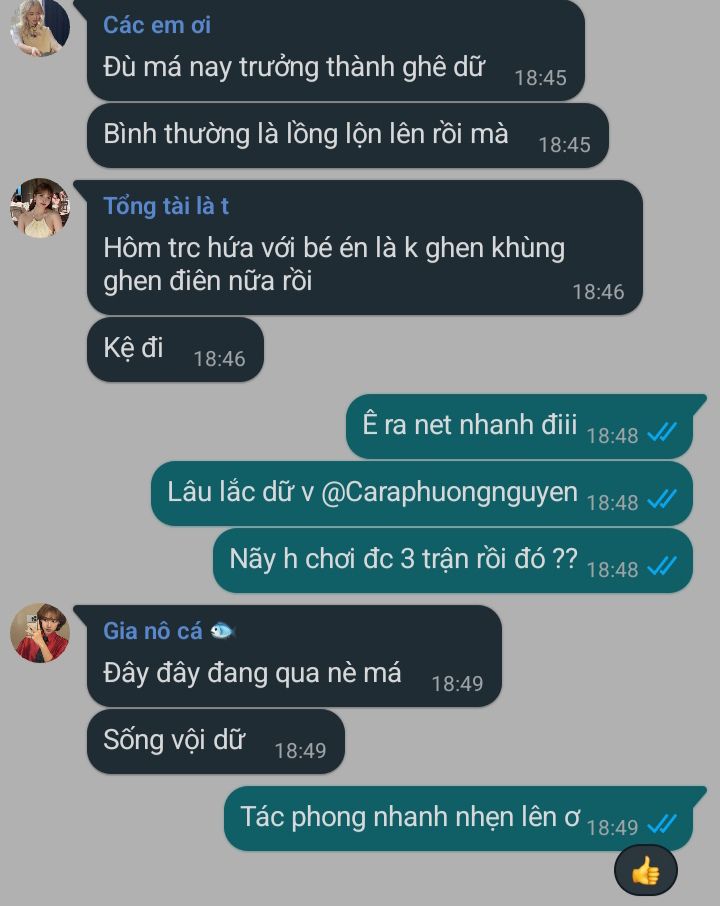Select the sender name Tổng tài là t
The width and height of the screenshot is (720, 906).
[x=166, y=206]
